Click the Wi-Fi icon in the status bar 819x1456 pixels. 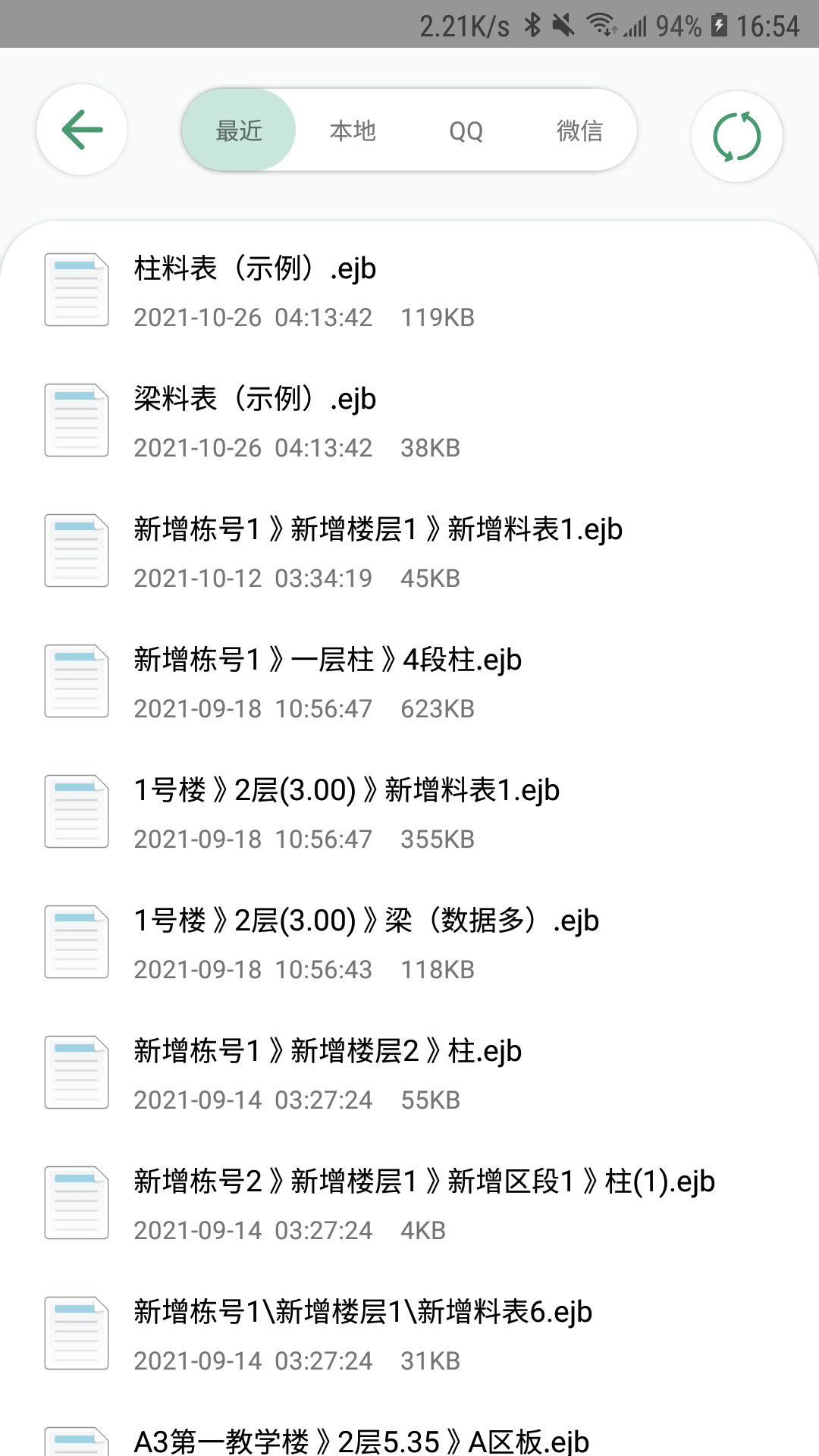coord(601,23)
